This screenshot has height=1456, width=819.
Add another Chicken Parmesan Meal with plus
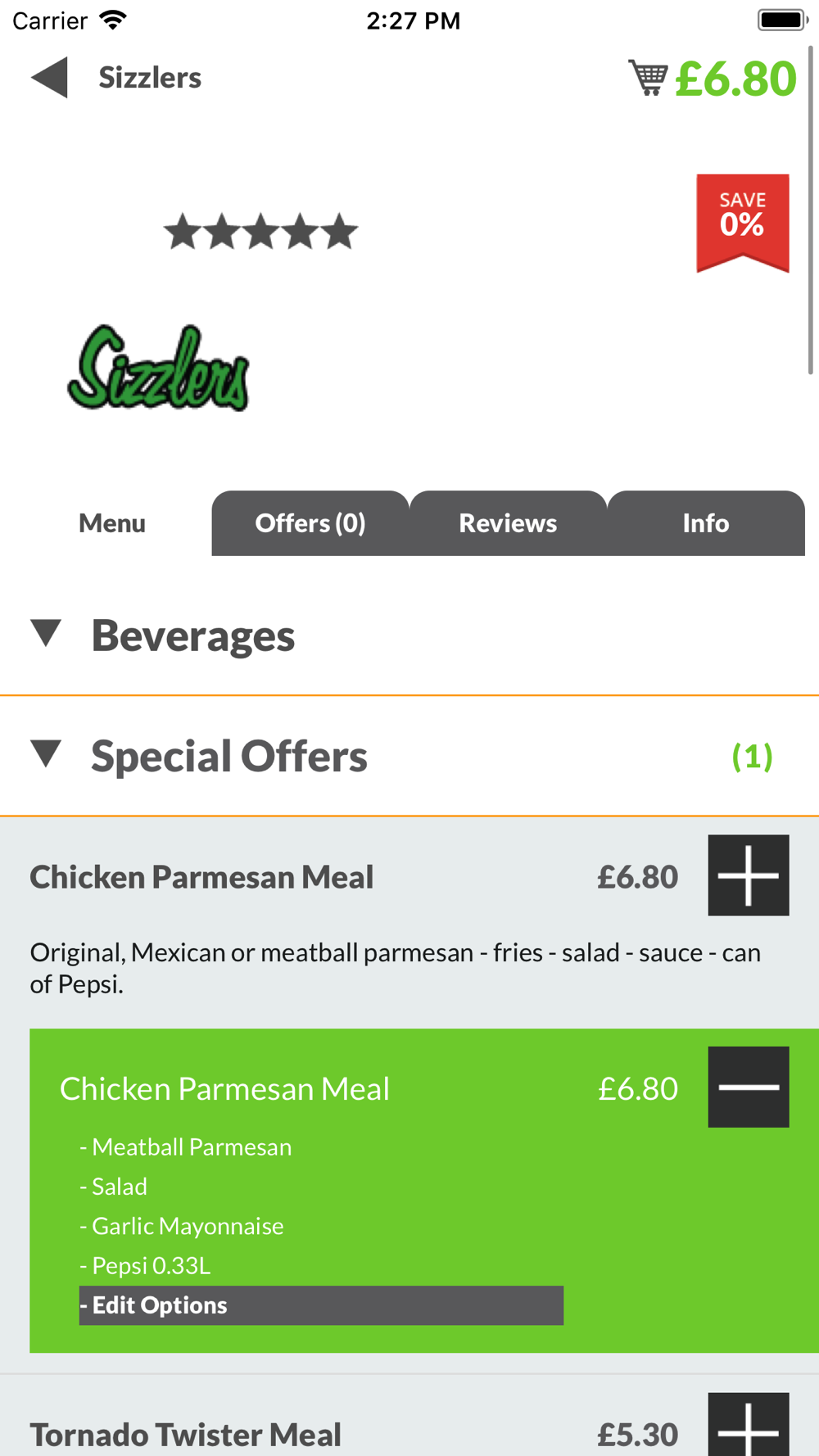click(x=749, y=875)
